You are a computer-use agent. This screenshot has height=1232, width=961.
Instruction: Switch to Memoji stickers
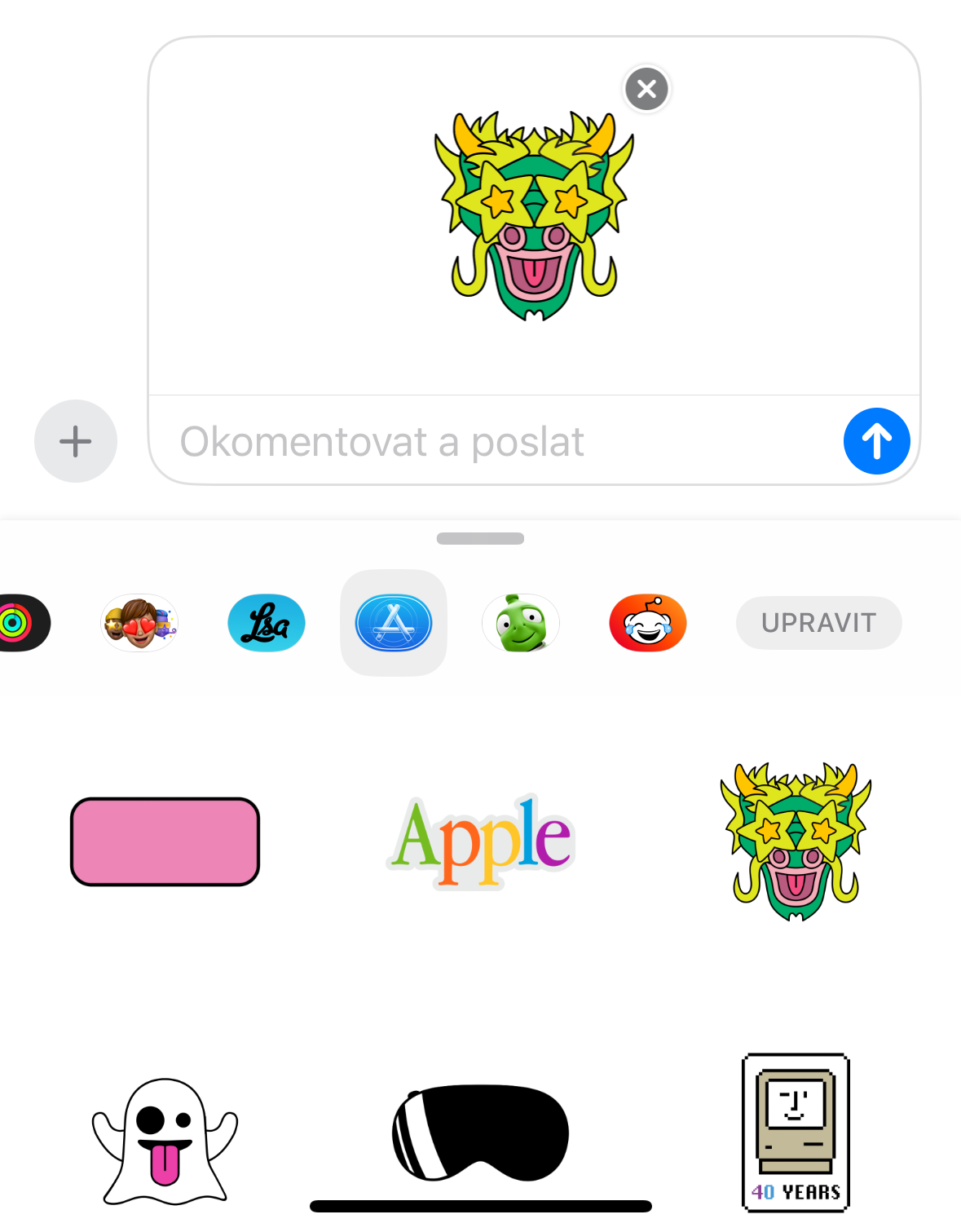pyautogui.click(x=139, y=623)
